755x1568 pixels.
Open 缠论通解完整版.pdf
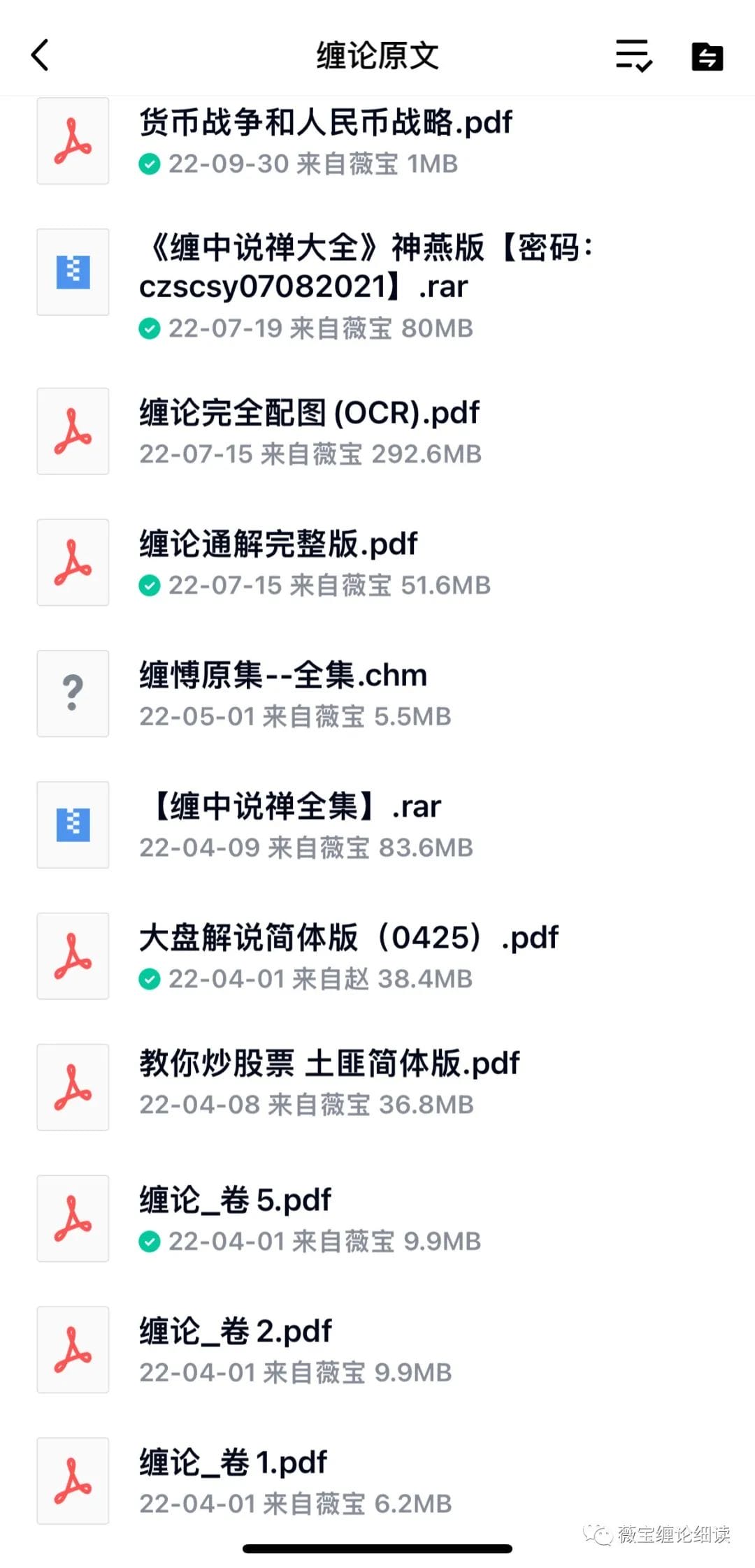coord(377,562)
